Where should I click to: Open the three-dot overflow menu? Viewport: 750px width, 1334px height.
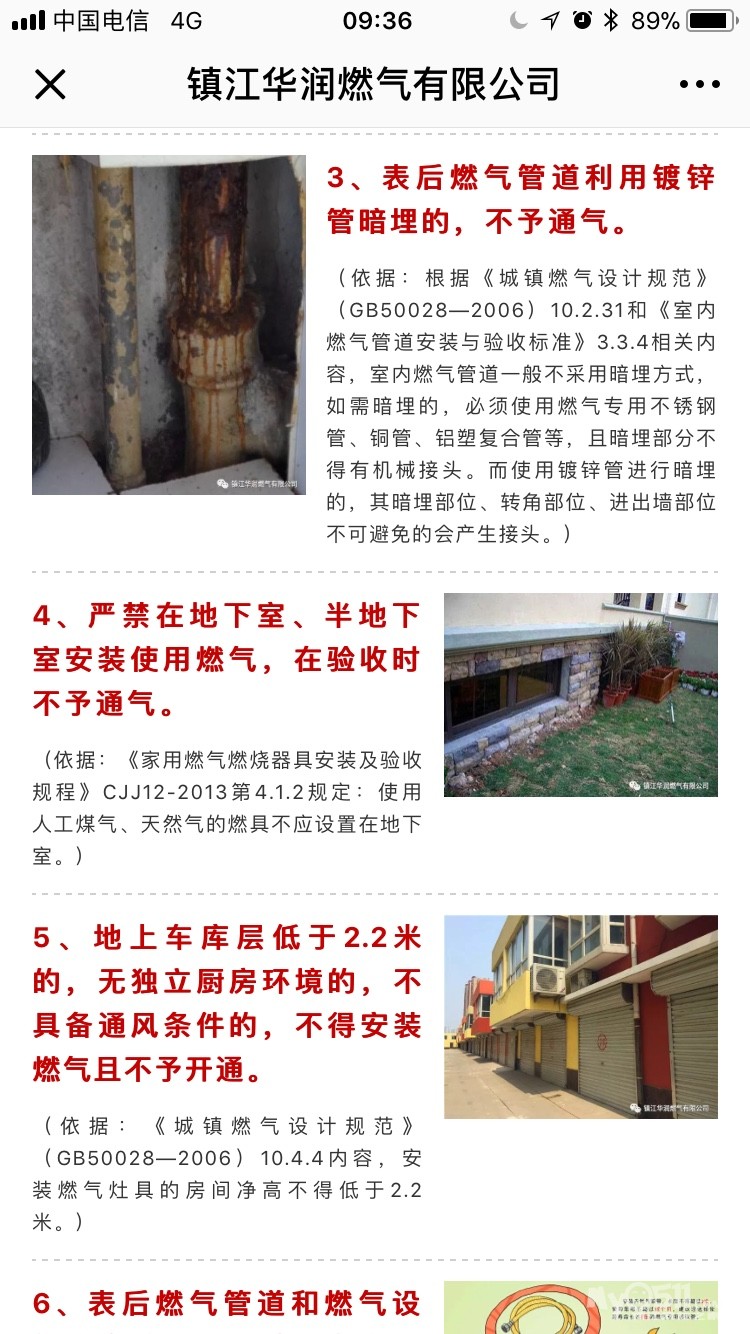pos(699,85)
